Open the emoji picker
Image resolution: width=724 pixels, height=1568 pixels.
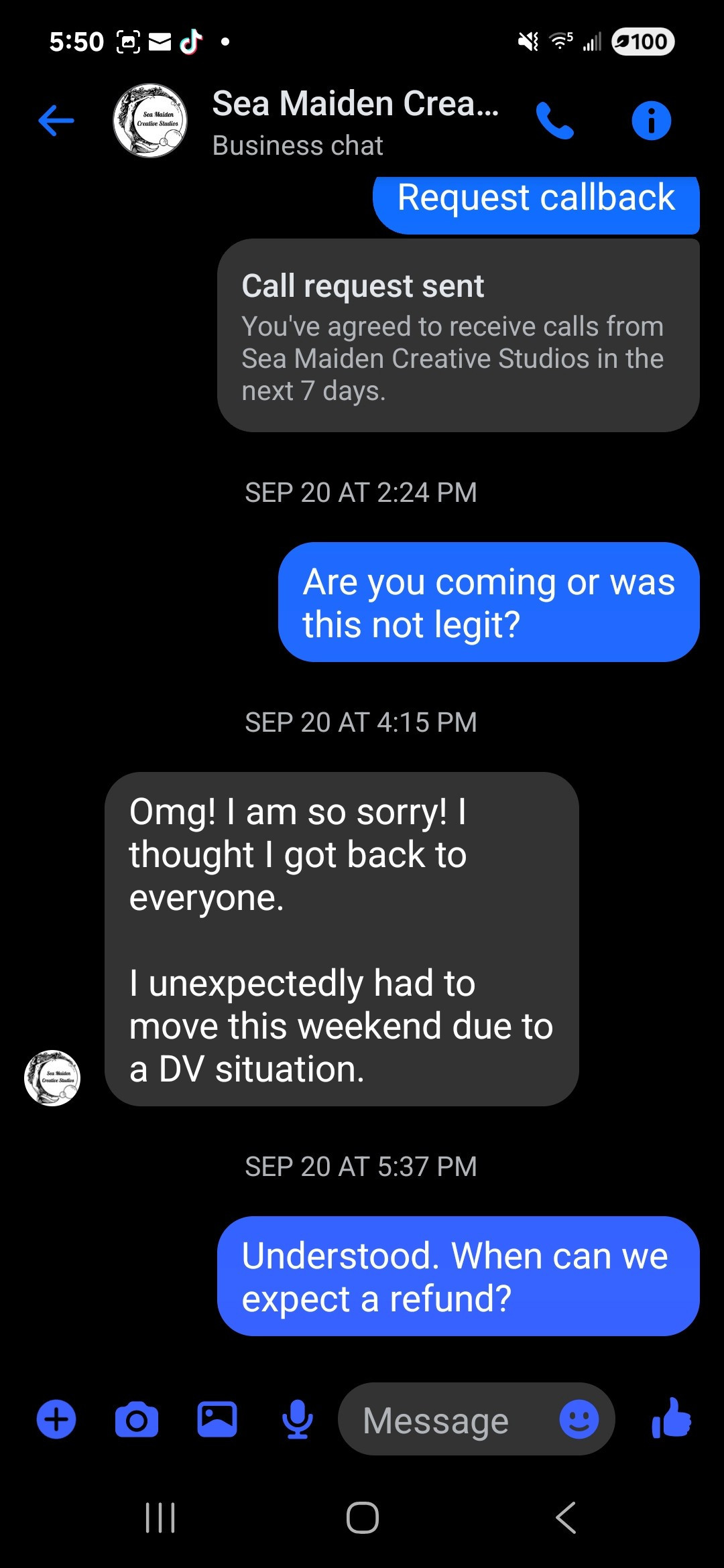[x=579, y=1419]
